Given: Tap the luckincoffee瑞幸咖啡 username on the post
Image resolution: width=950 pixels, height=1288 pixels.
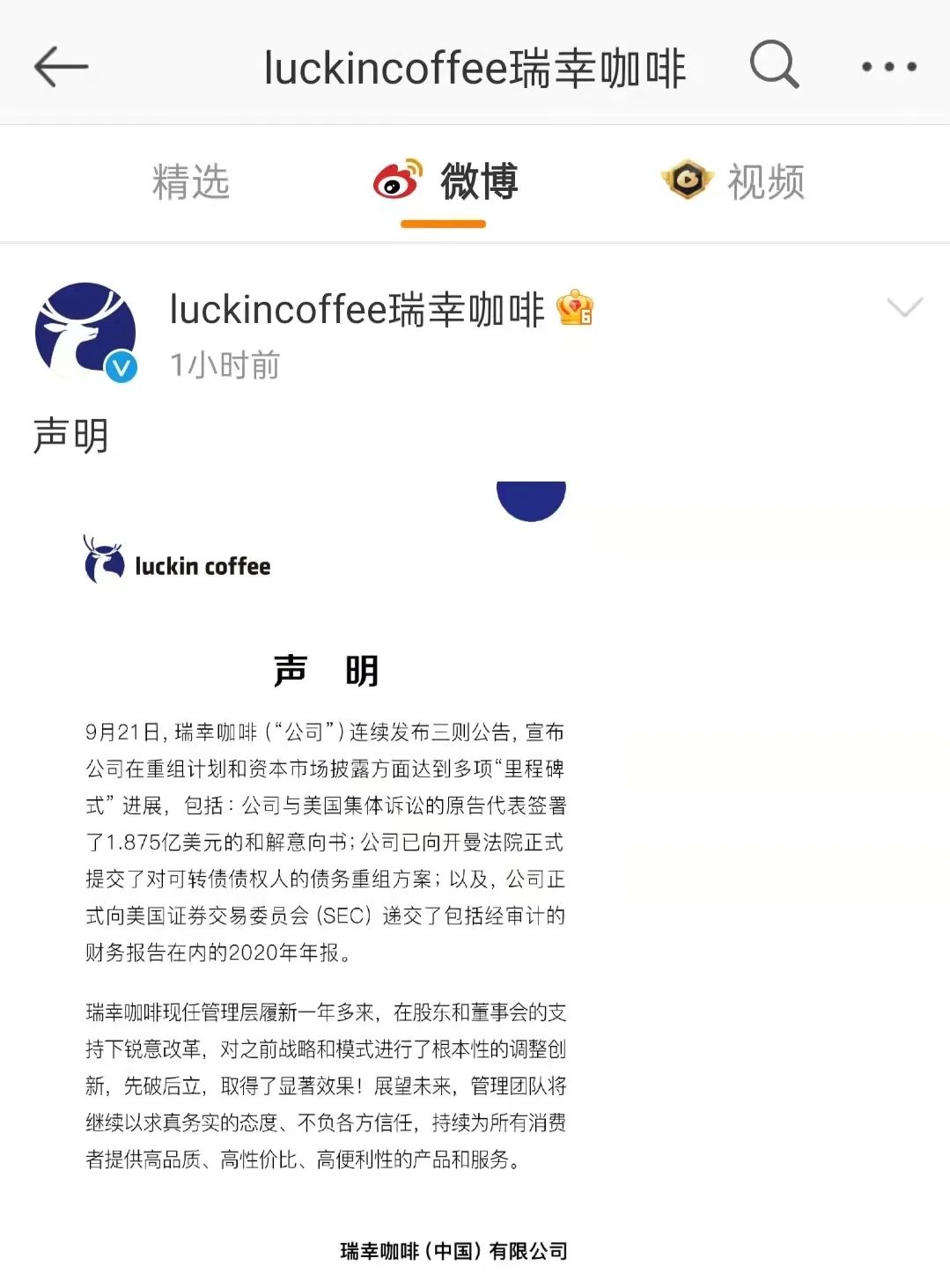Looking at the screenshot, I should point(357,310).
